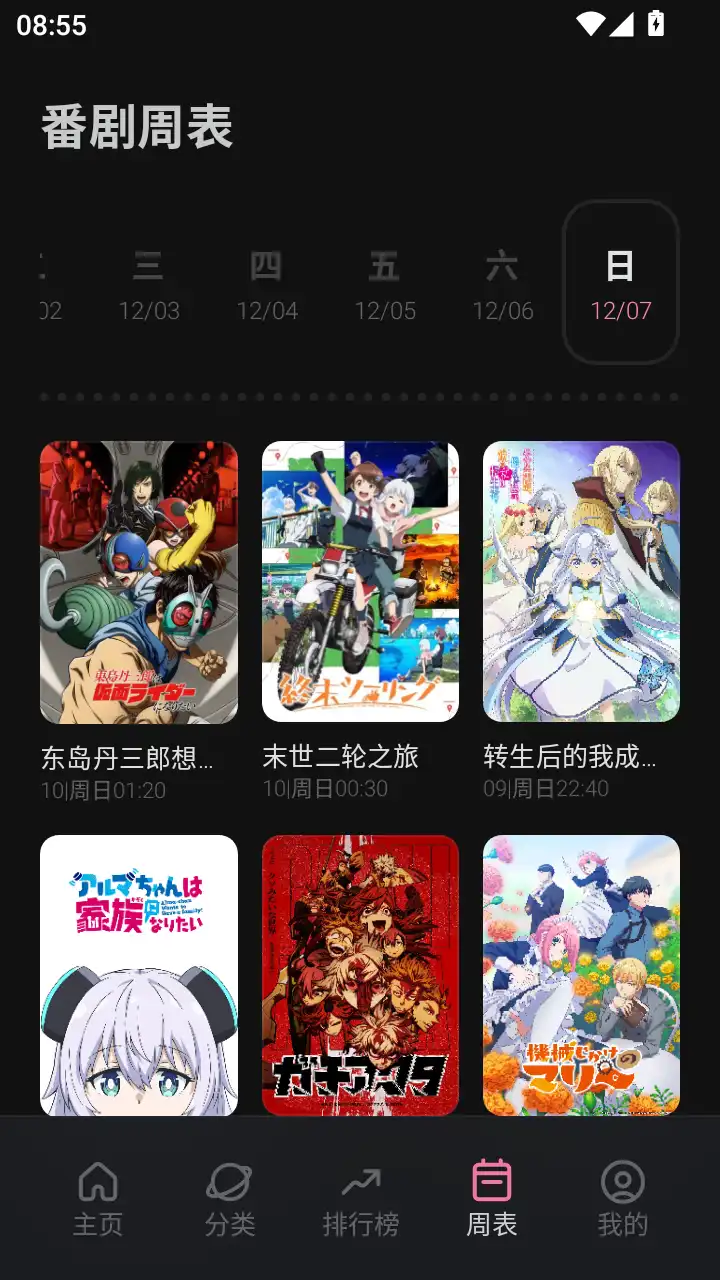Open the 转生后的我成 anime poster

(x=581, y=582)
